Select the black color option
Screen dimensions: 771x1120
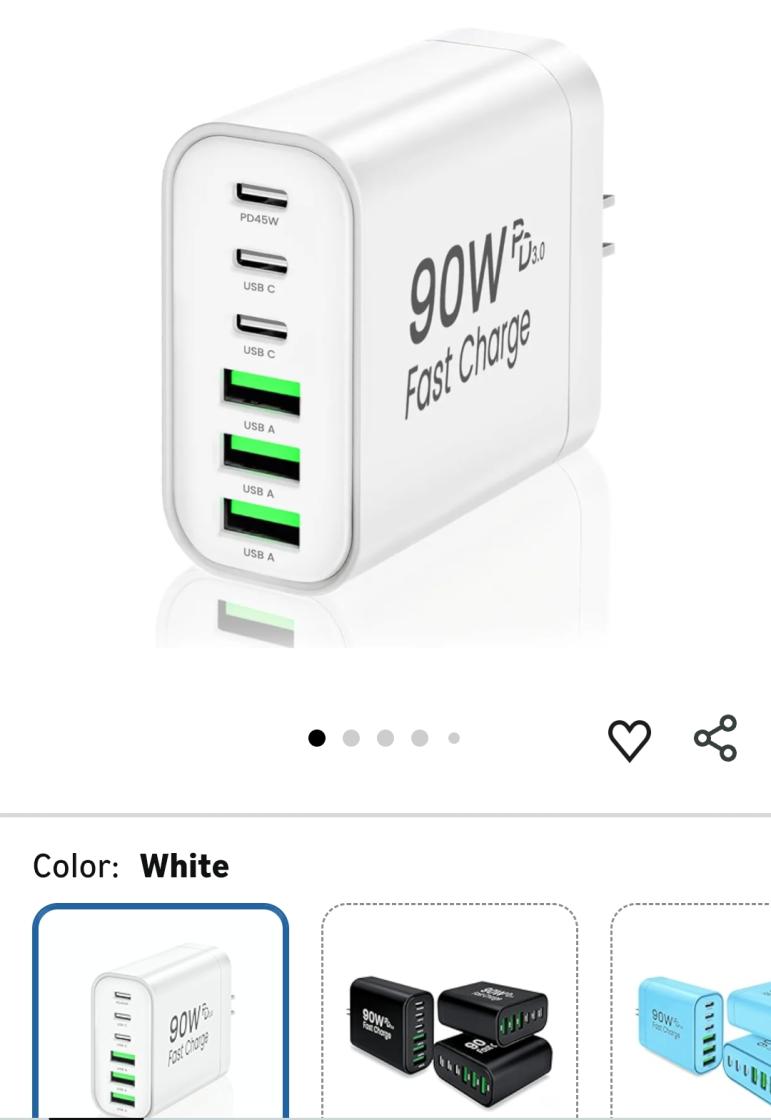[x=449, y=1012]
